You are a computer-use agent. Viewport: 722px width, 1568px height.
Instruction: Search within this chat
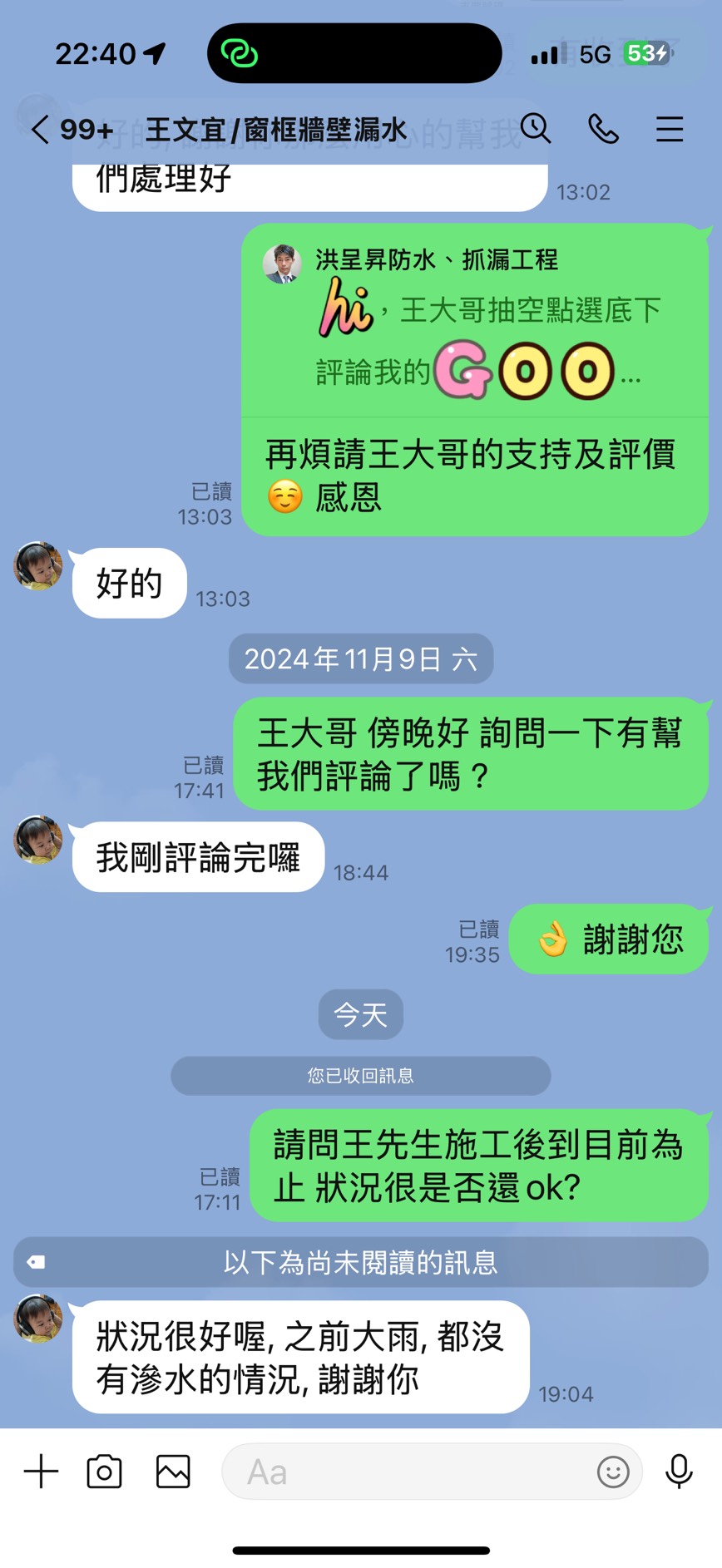coord(536,129)
